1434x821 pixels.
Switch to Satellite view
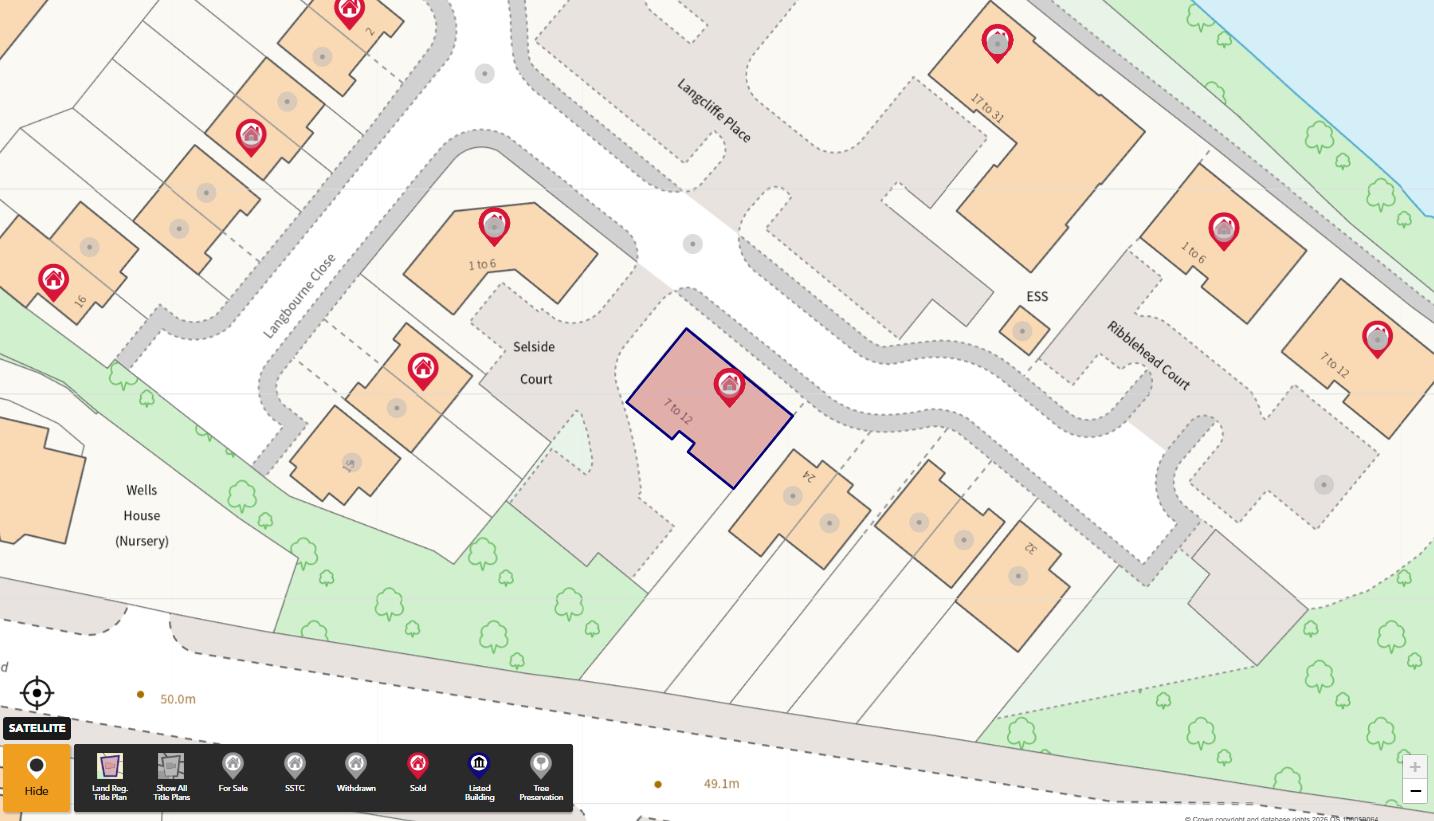(37, 728)
